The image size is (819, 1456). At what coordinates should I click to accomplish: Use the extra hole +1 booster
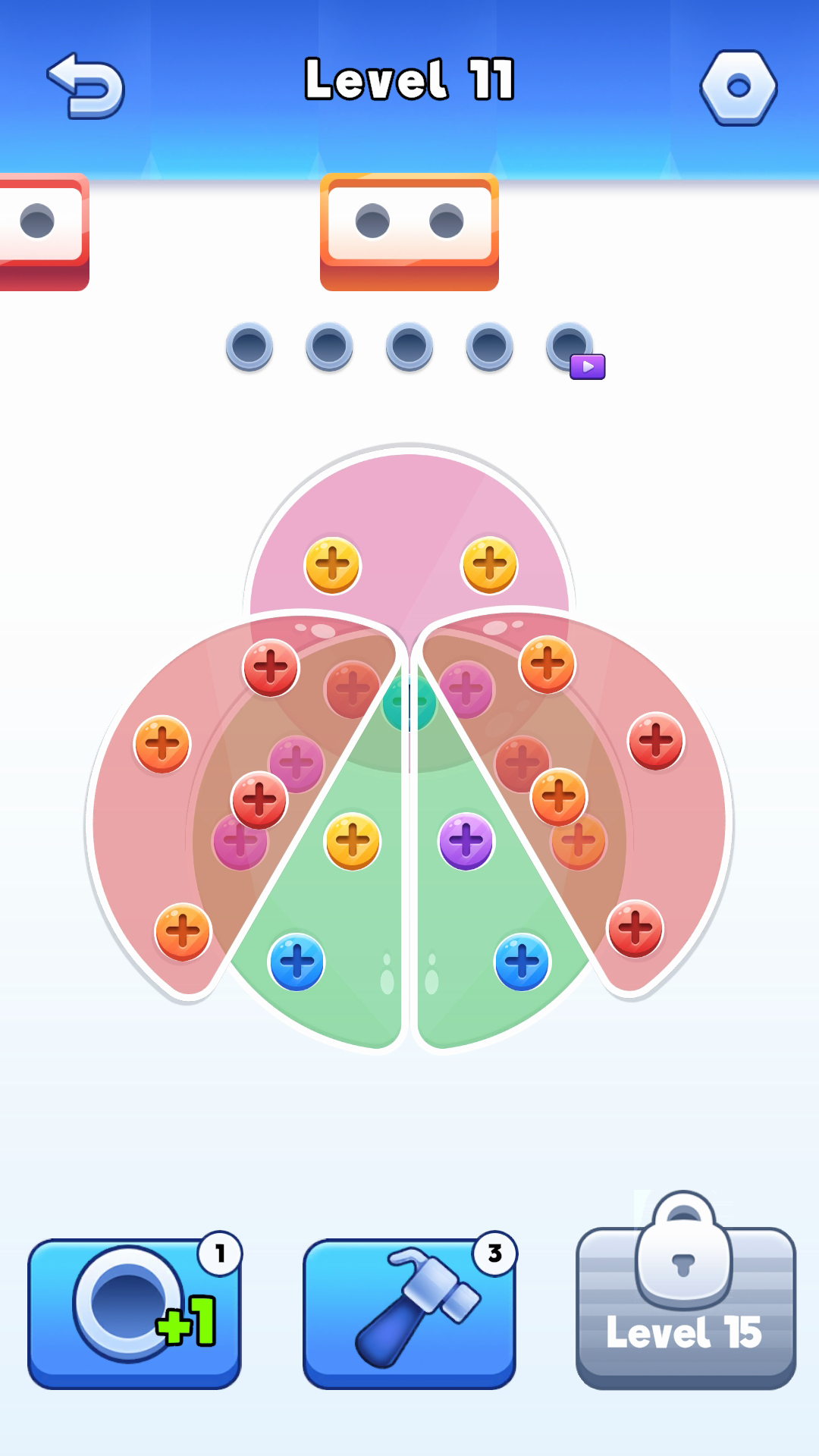pos(134,1312)
